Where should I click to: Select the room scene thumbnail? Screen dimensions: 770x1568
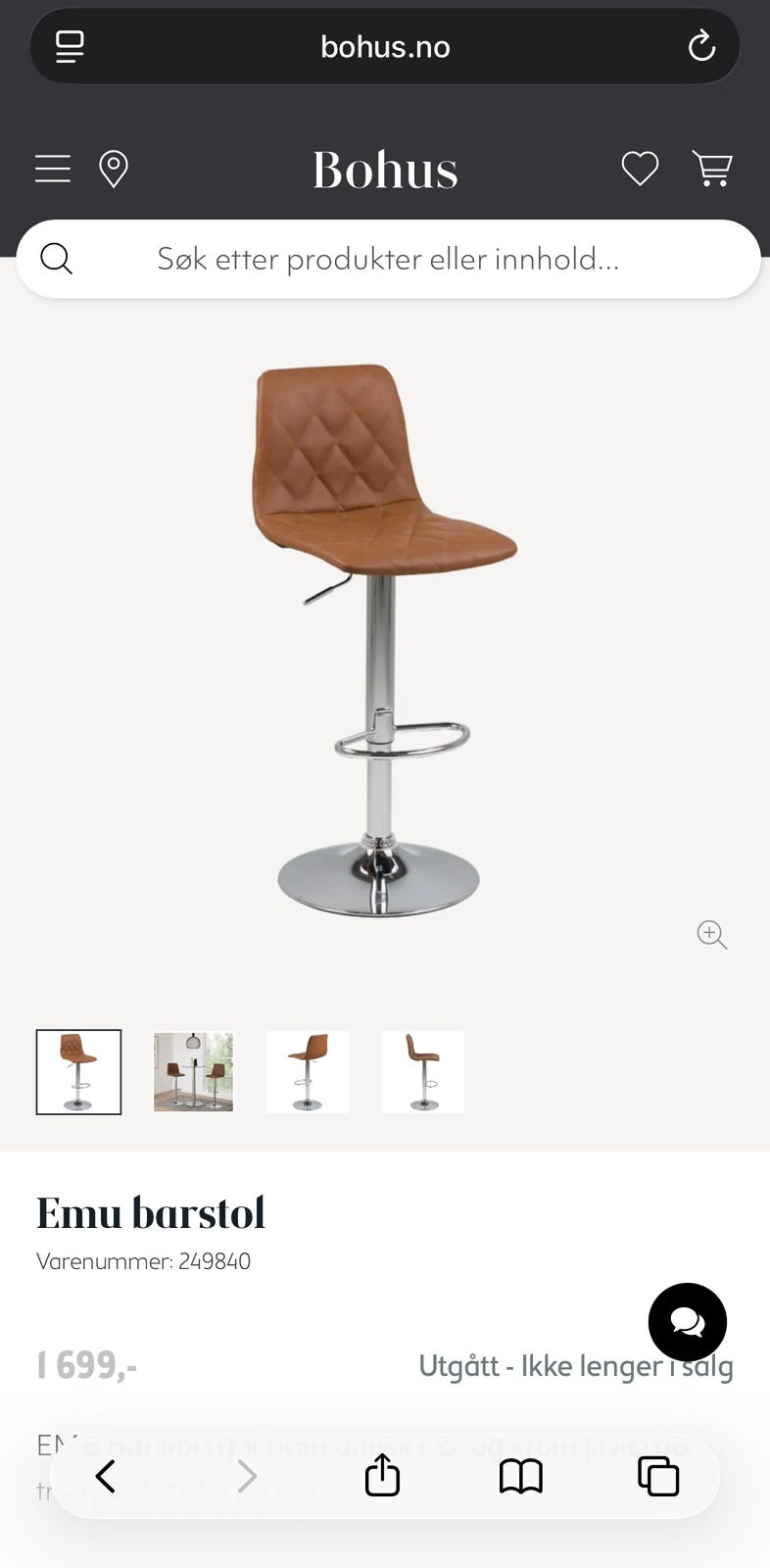[x=193, y=1072]
